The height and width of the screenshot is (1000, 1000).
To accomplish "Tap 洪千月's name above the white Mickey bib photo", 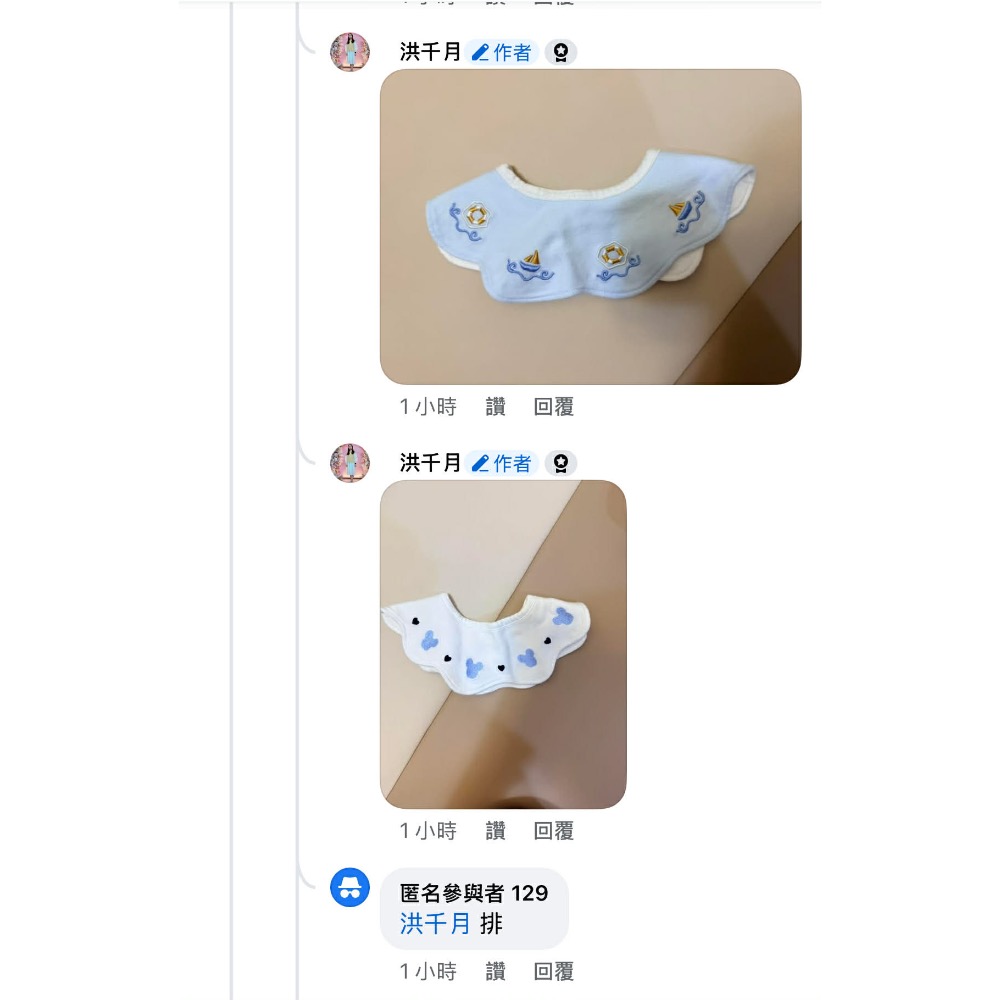I will tap(430, 463).
